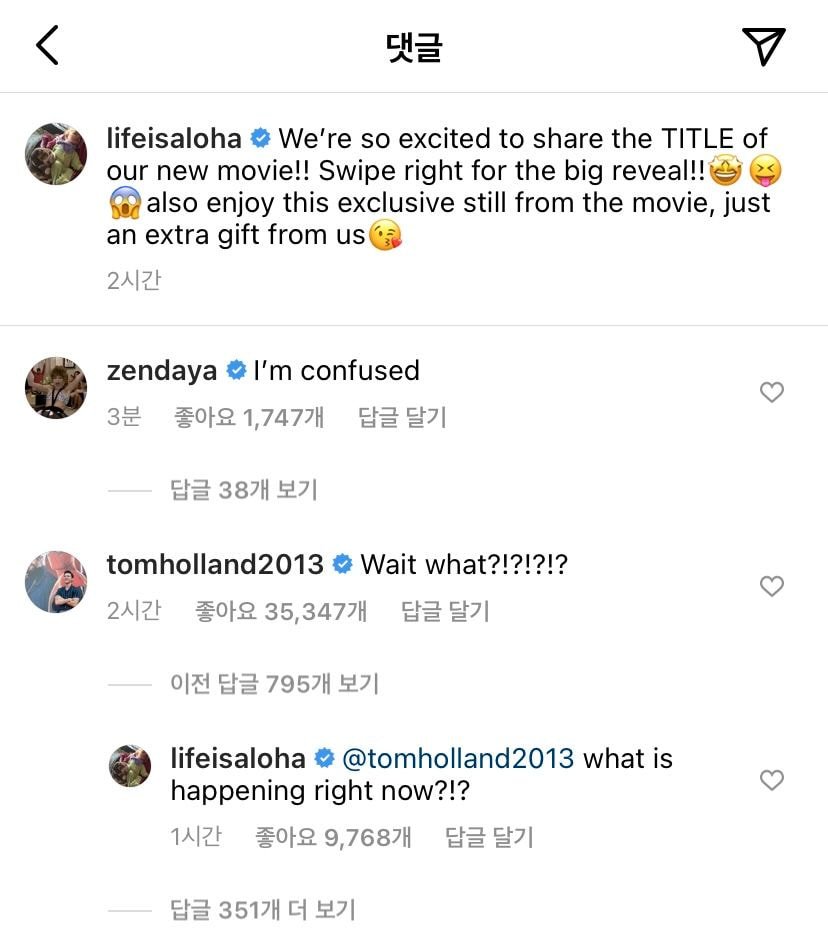The image size is (828, 951).
Task: View the 35,347 likes on tomholland2013's comment
Action: click(281, 611)
